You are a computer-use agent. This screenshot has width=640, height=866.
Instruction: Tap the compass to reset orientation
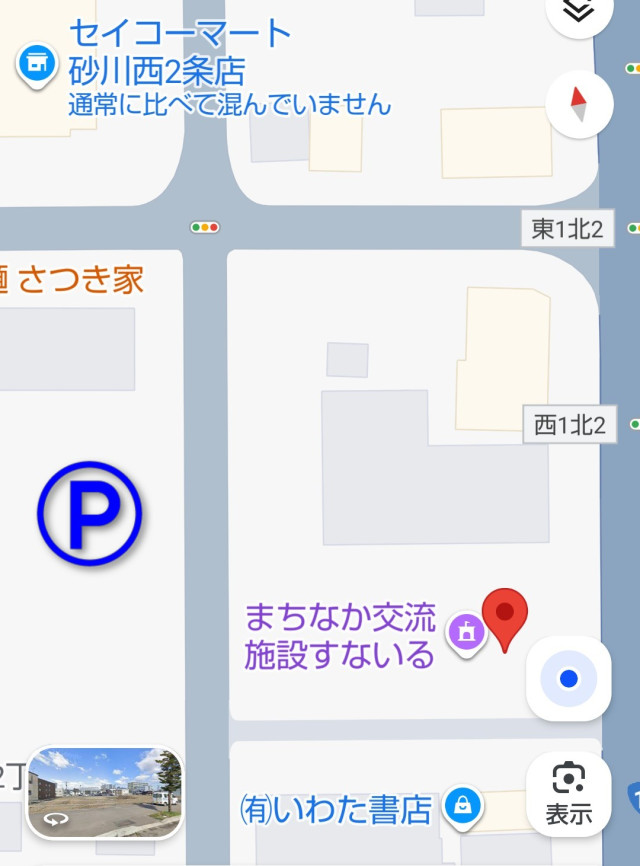579,105
